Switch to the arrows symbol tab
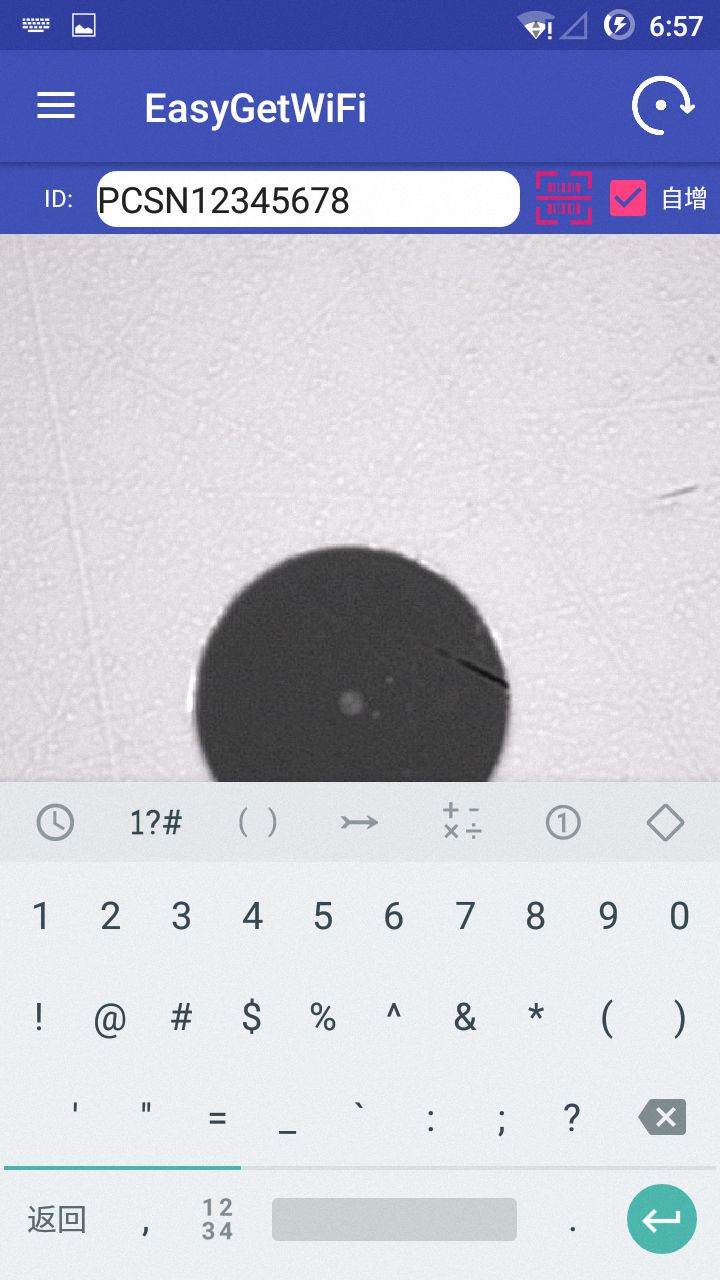 tap(359, 822)
